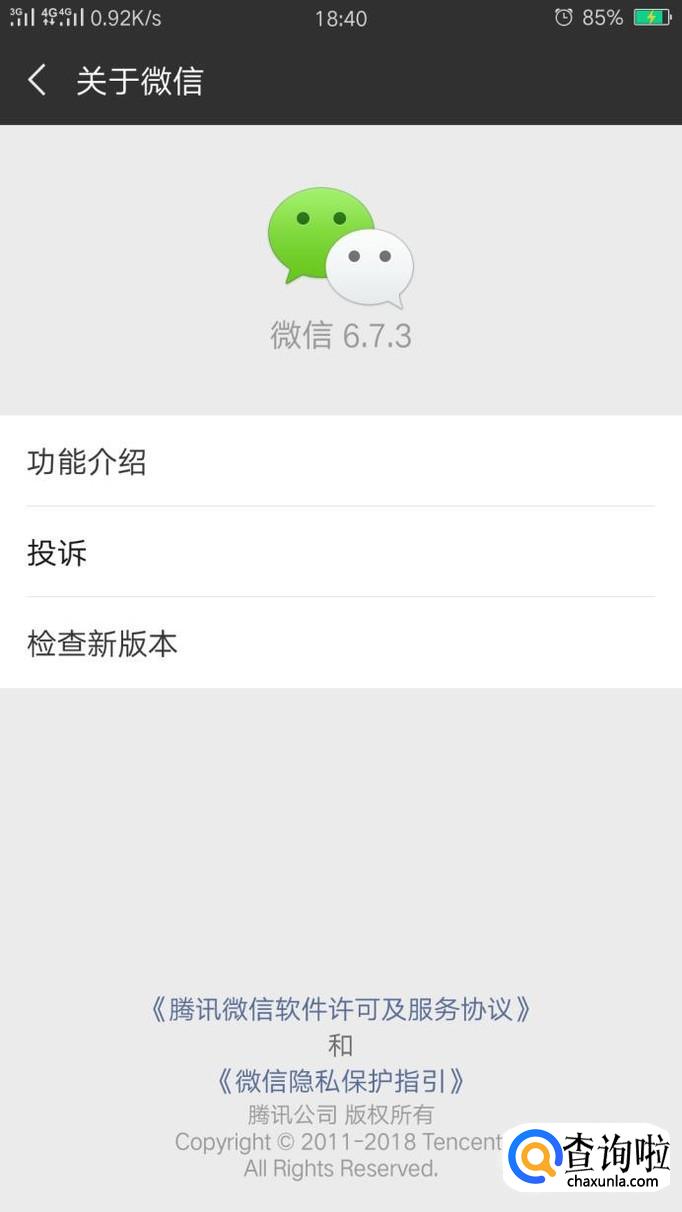Screen dimensions: 682x1212
Task: Select 检查新版本 to check for updates
Action: click(340, 643)
